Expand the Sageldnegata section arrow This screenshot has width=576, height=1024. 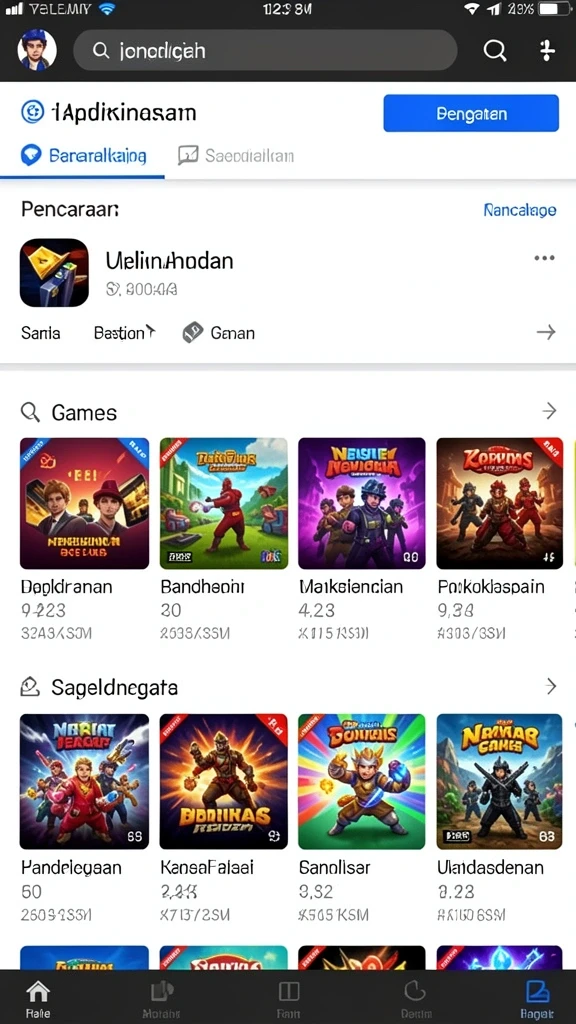click(x=551, y=686)
